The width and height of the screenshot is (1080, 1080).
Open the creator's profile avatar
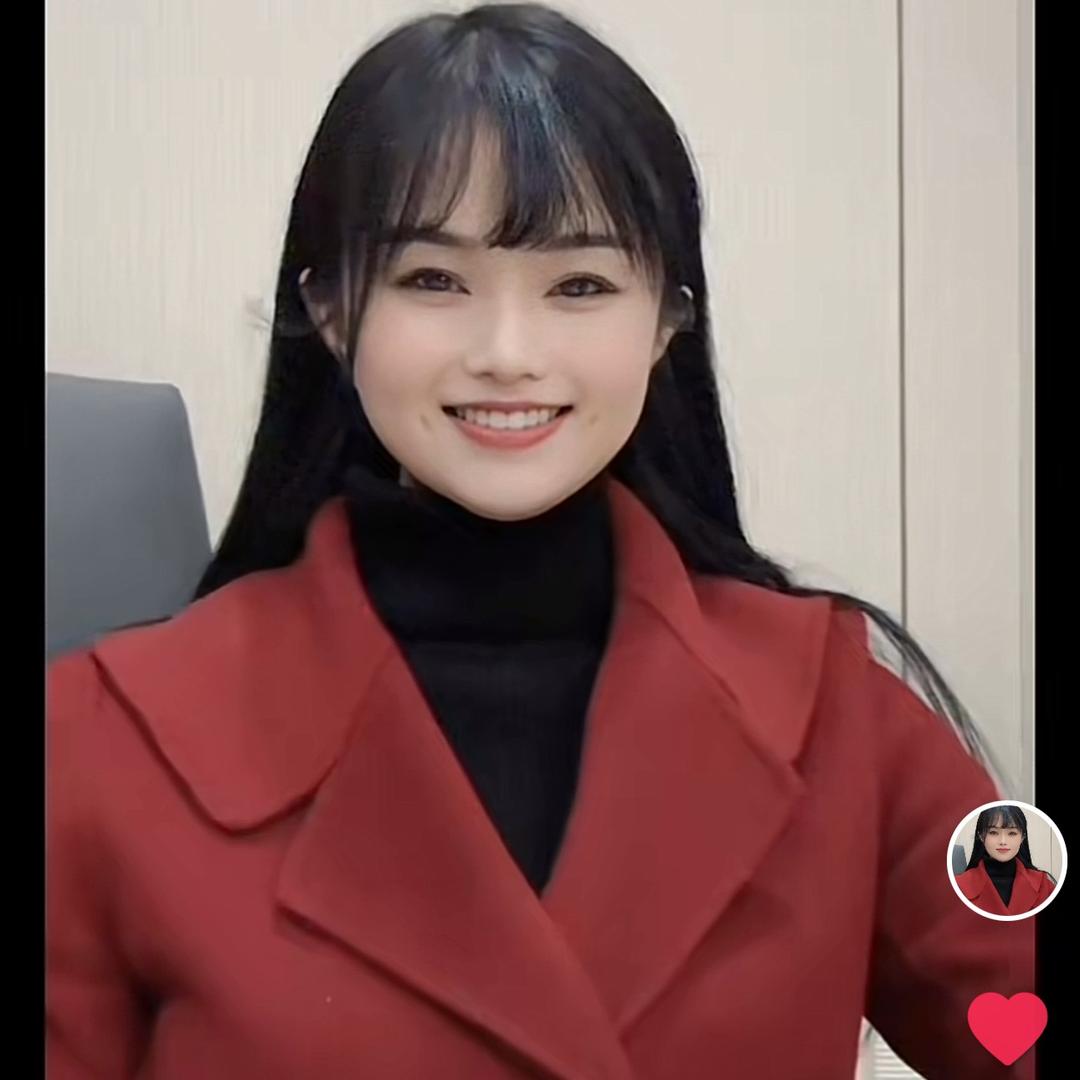pyautogui.click(x=1006, y=860)
